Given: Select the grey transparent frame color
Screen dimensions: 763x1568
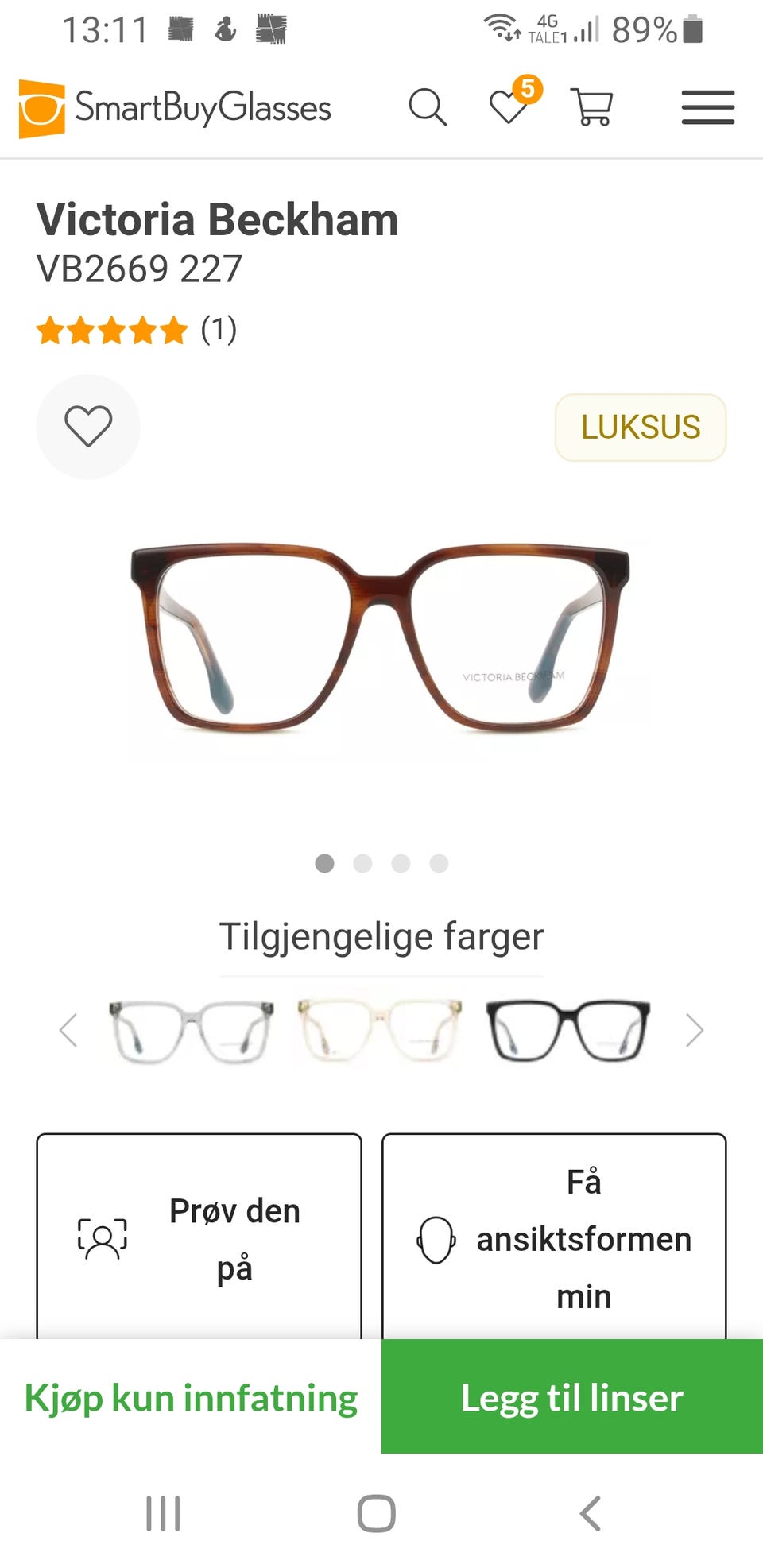Looking at the screenshot, I should pos(191,1031).
